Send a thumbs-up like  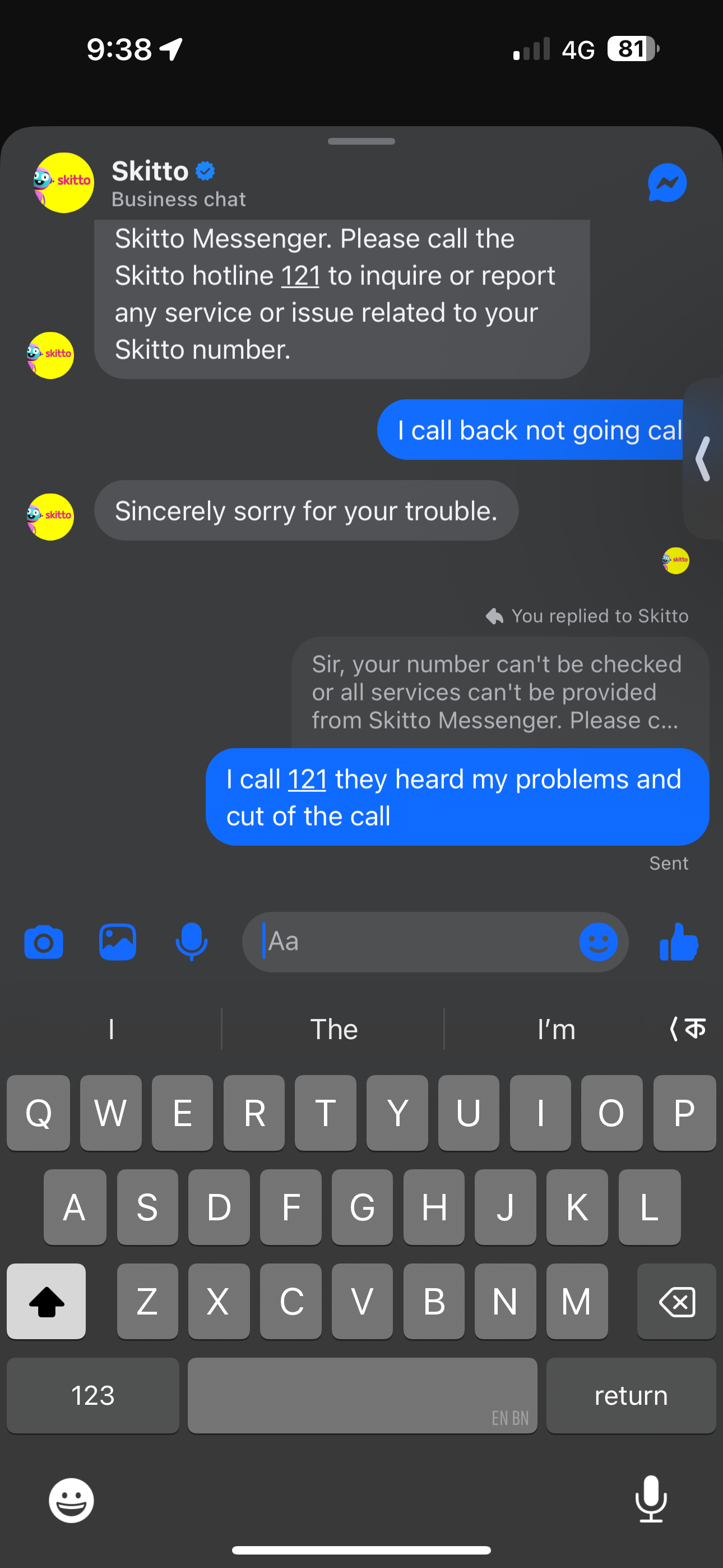(x=679, y=942)
